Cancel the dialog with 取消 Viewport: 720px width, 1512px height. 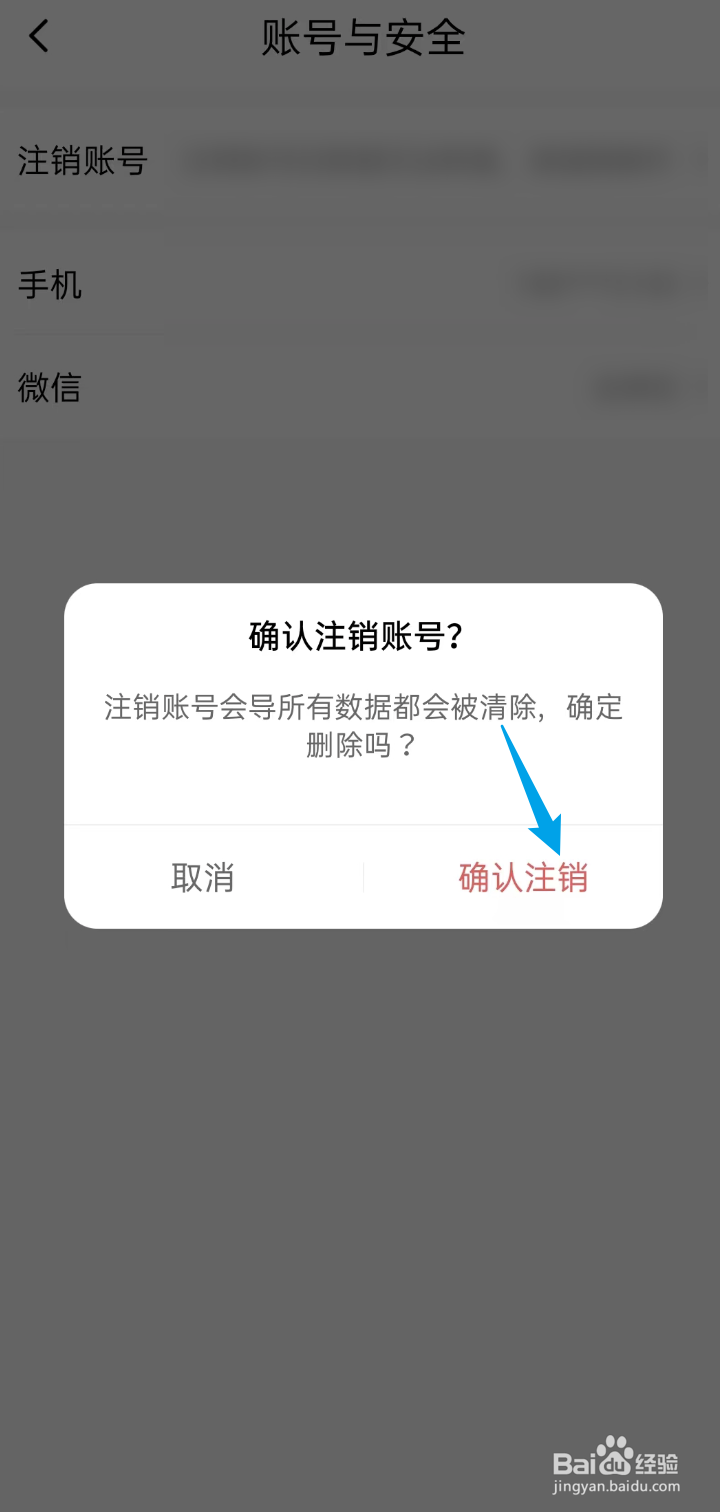(203, 877)
